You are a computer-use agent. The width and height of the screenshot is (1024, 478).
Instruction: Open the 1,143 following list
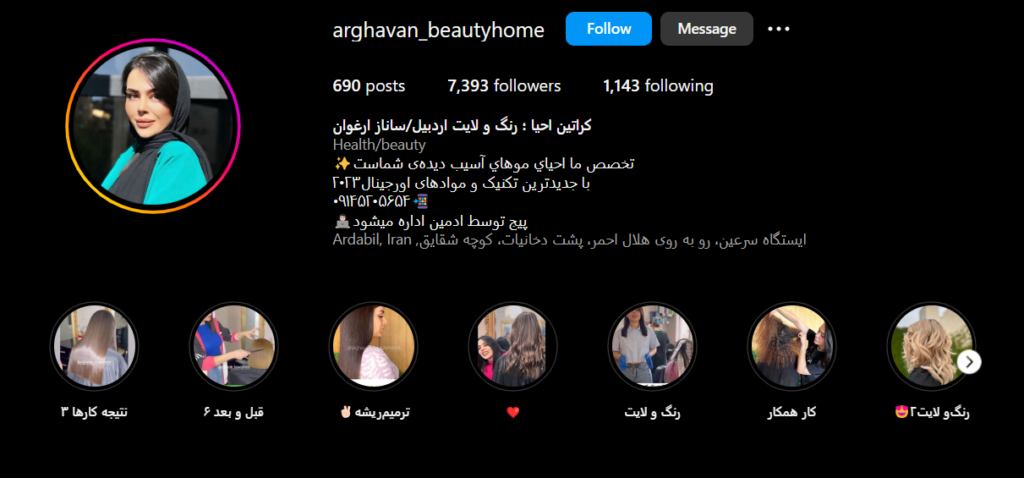click(x=658, y=86)
